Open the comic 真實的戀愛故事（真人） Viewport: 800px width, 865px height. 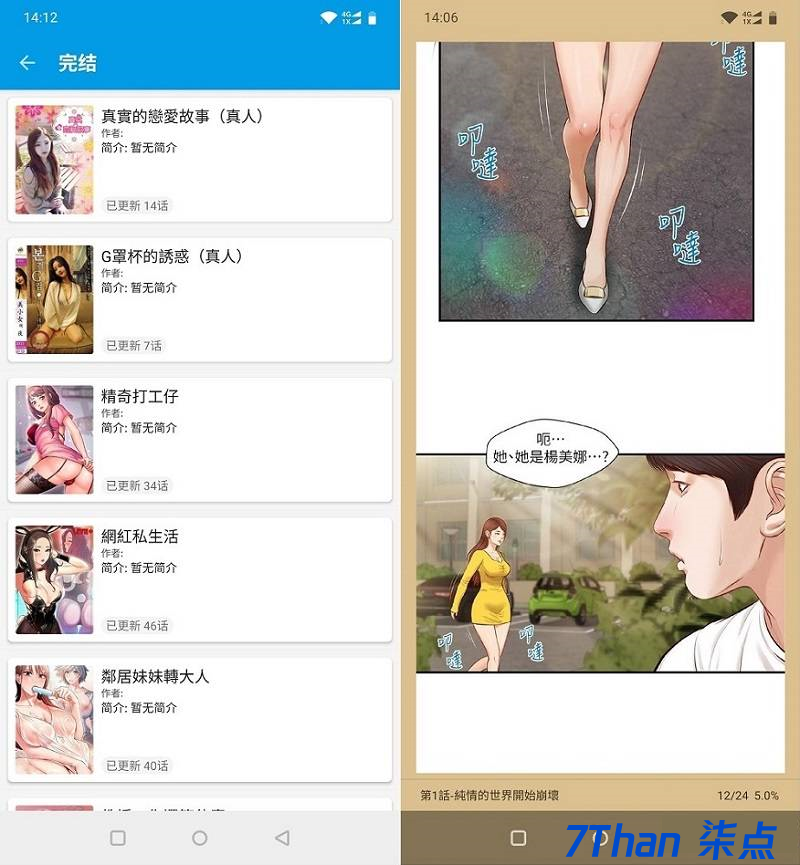(x=200, y=158)
